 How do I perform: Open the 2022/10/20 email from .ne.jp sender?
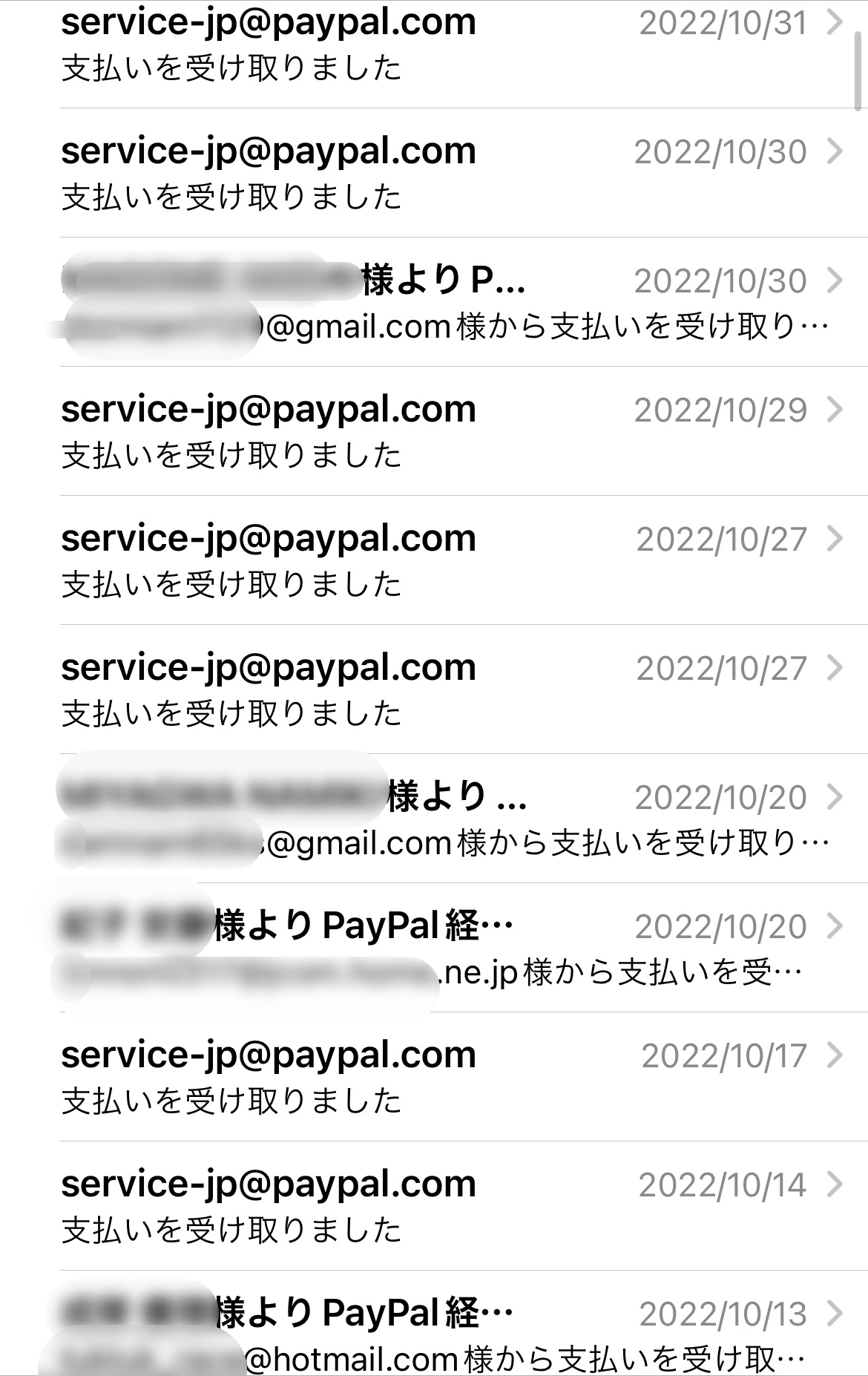445,948
